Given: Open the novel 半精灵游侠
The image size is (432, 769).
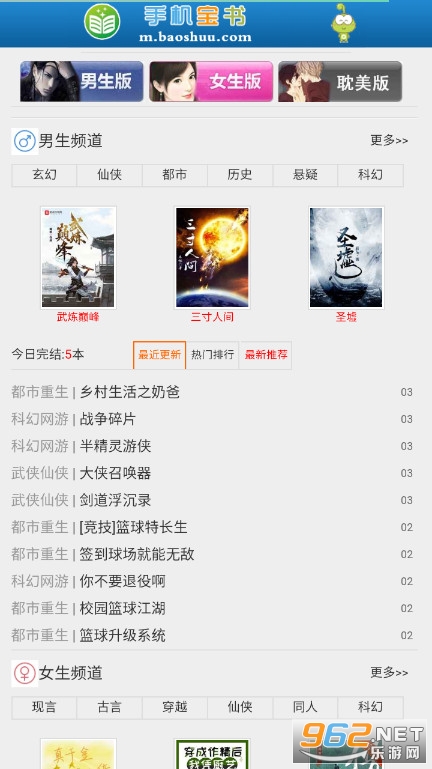Looking at the screenshot, I should click(x=115, y=446).
